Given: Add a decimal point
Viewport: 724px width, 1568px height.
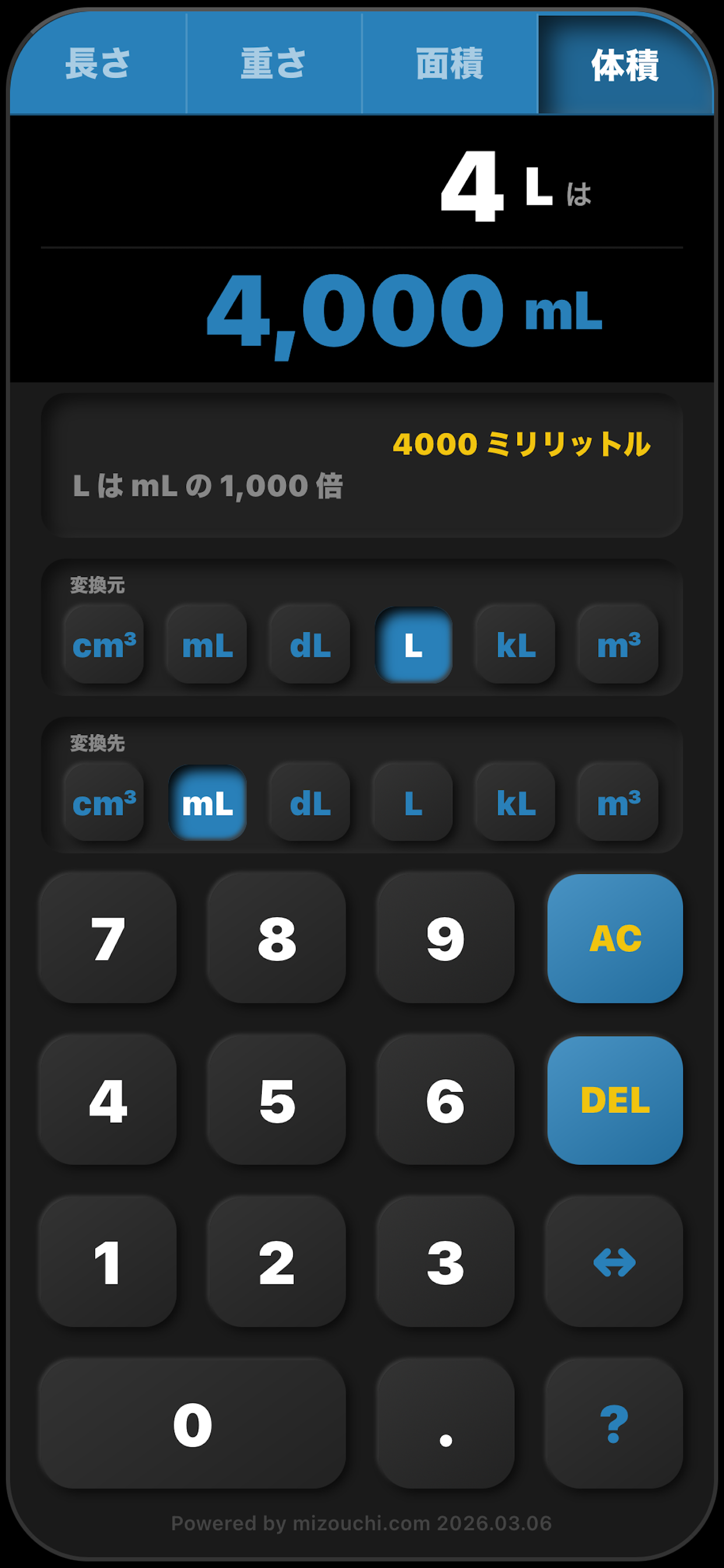Looking at the screenshot, I should point(446,1424).
